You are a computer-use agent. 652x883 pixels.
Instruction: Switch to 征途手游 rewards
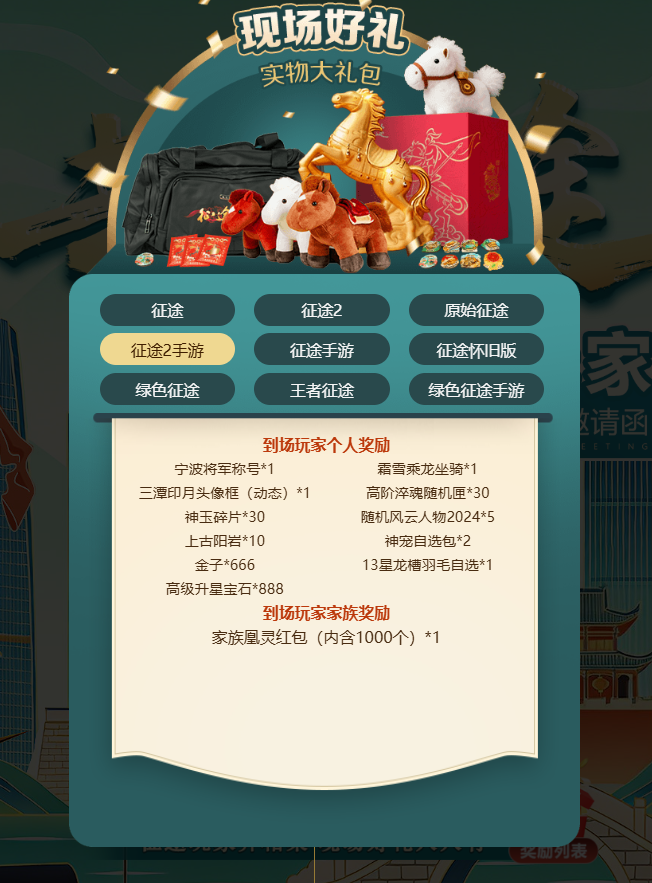point(321,350)
